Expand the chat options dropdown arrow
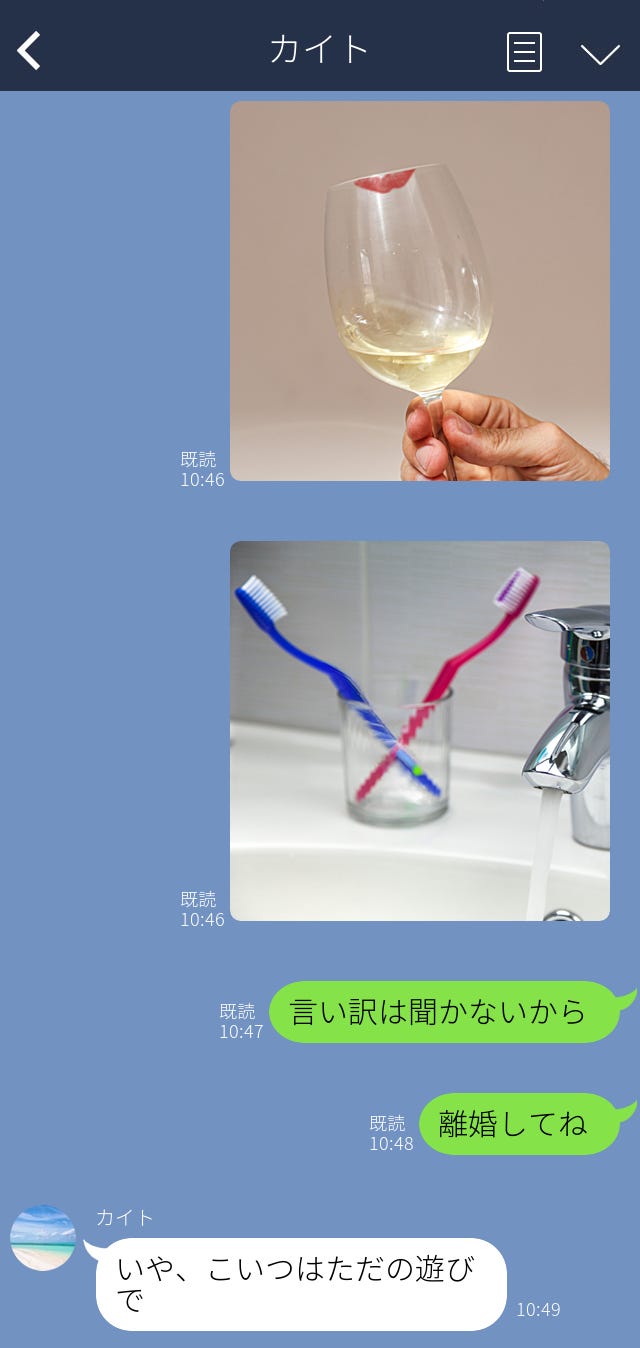 coord(600,53)
